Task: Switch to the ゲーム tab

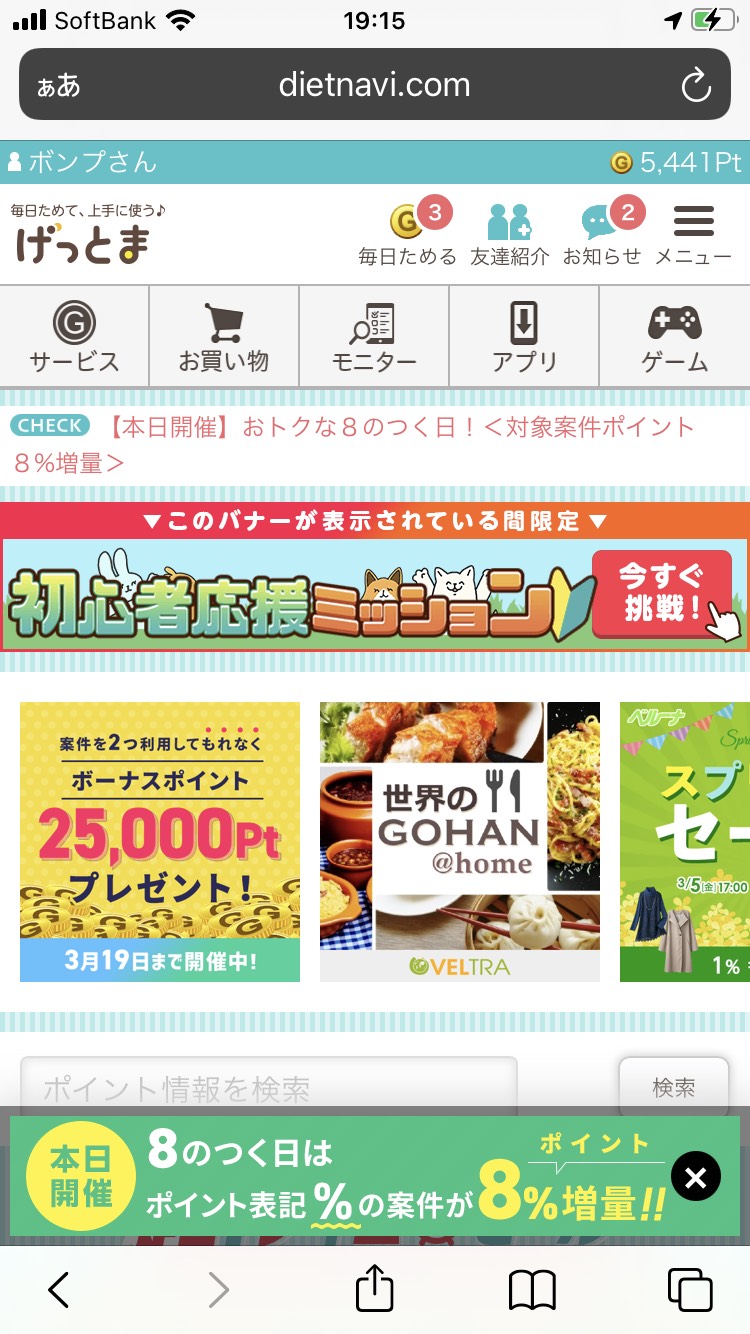Action: pyautogui.click(x=675, y=336)
